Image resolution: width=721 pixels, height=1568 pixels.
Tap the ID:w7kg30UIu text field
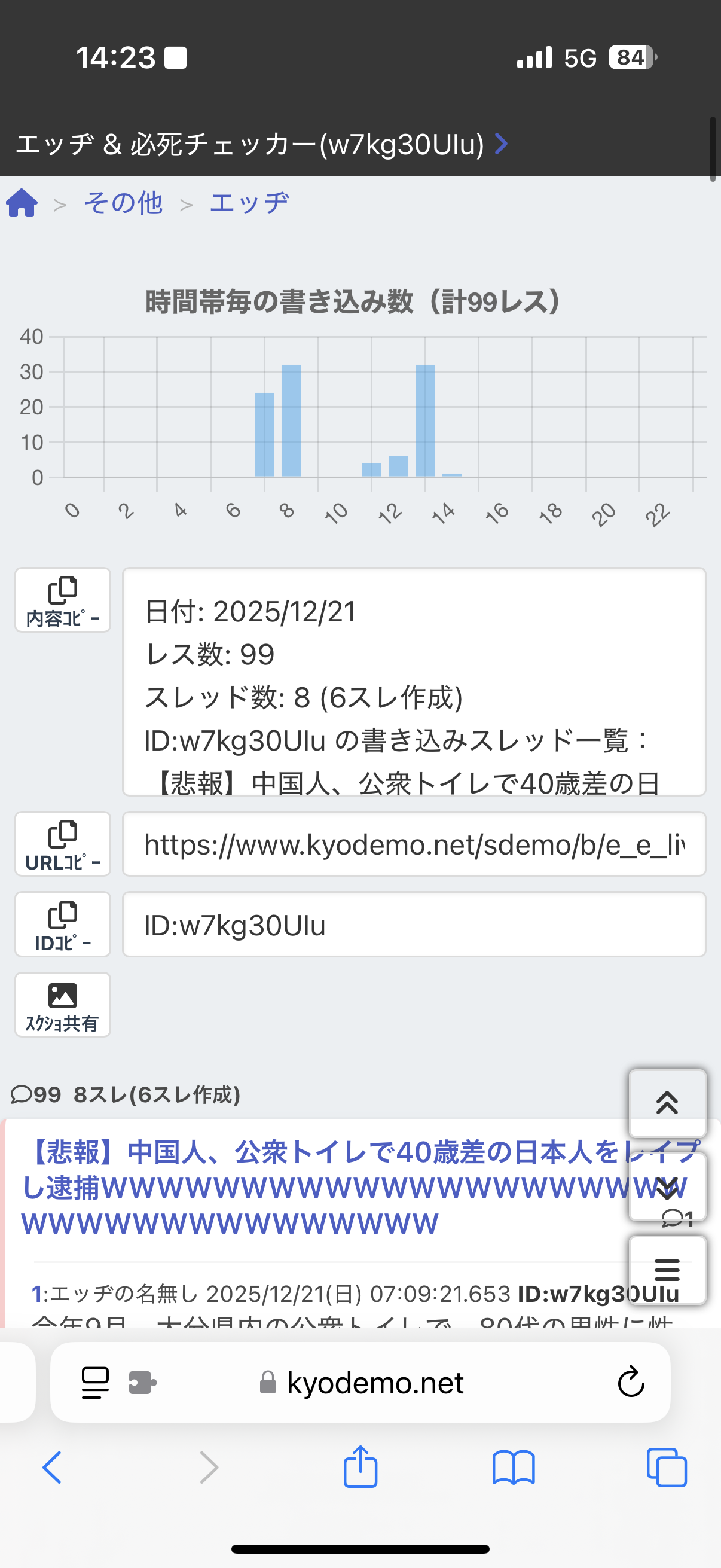pyautogui.click(x=414, y=924)
